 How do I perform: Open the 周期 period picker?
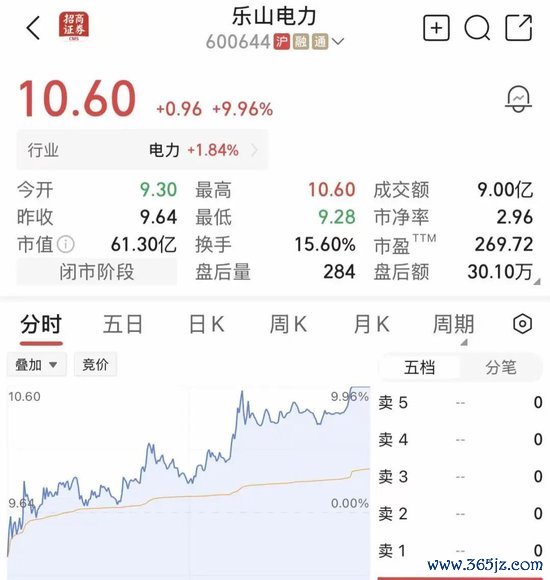[x=453, y=324]
